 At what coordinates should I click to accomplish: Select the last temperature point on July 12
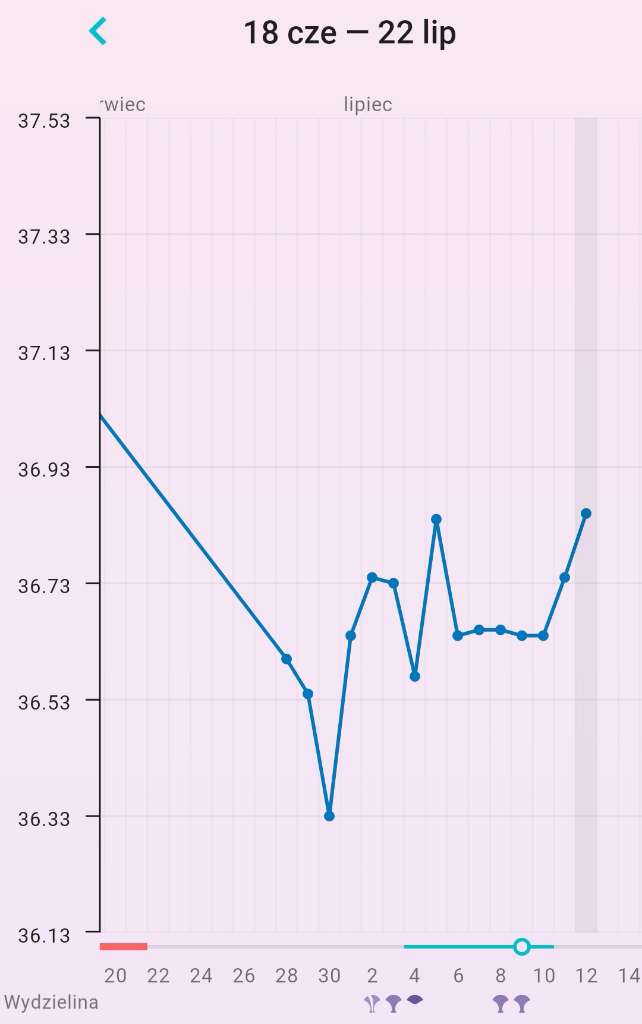586,513
